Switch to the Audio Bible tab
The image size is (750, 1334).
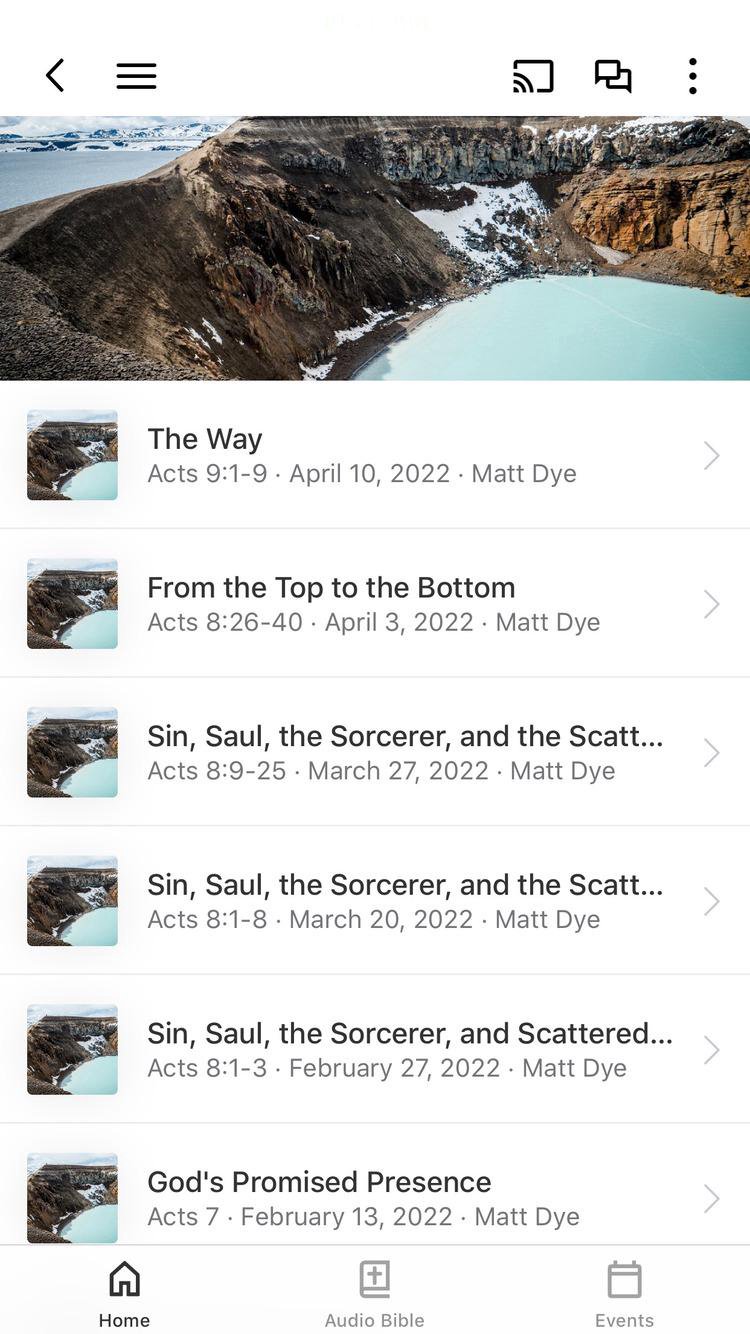click(x=374, y=1294)
